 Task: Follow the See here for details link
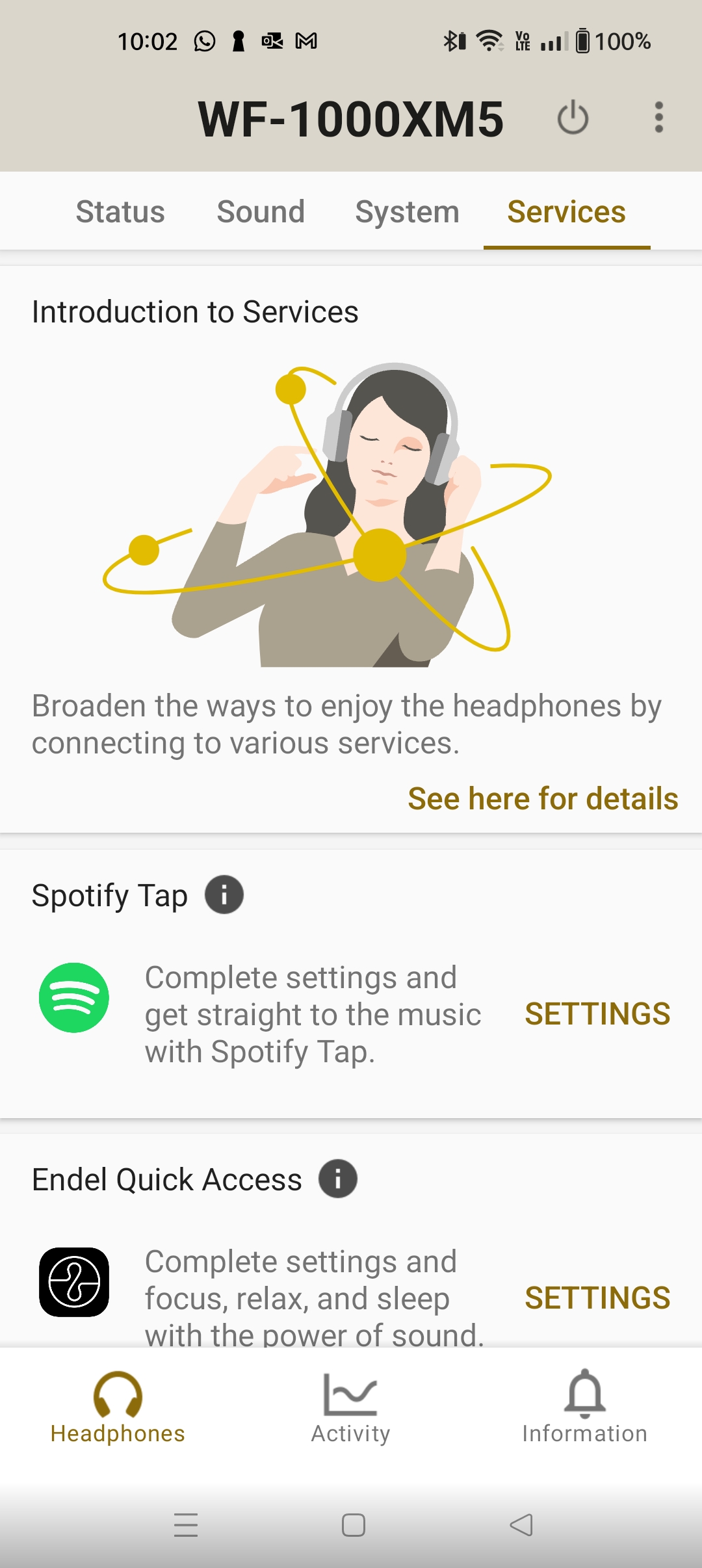[543, 799]
